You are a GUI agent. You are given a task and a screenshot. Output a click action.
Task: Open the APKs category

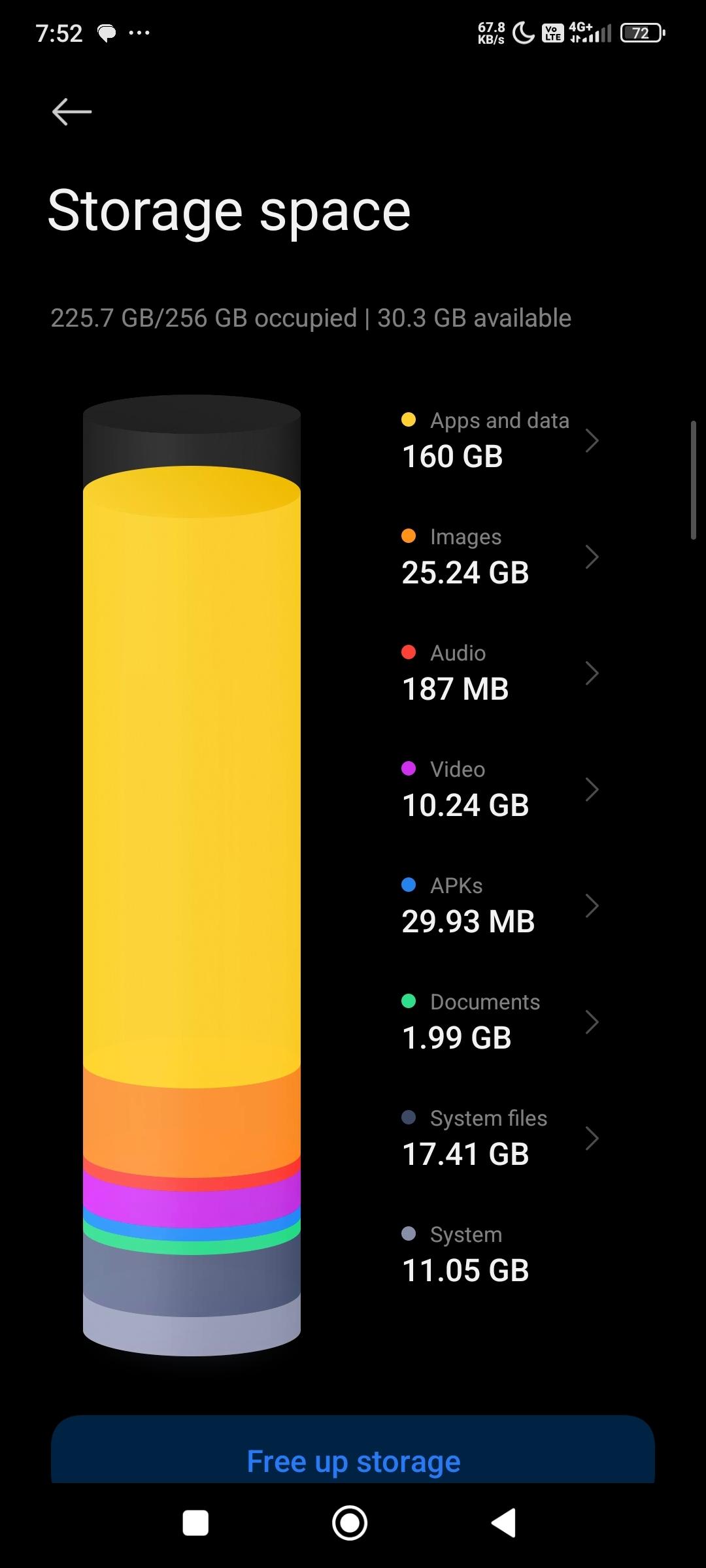click(x=500, y=906)
